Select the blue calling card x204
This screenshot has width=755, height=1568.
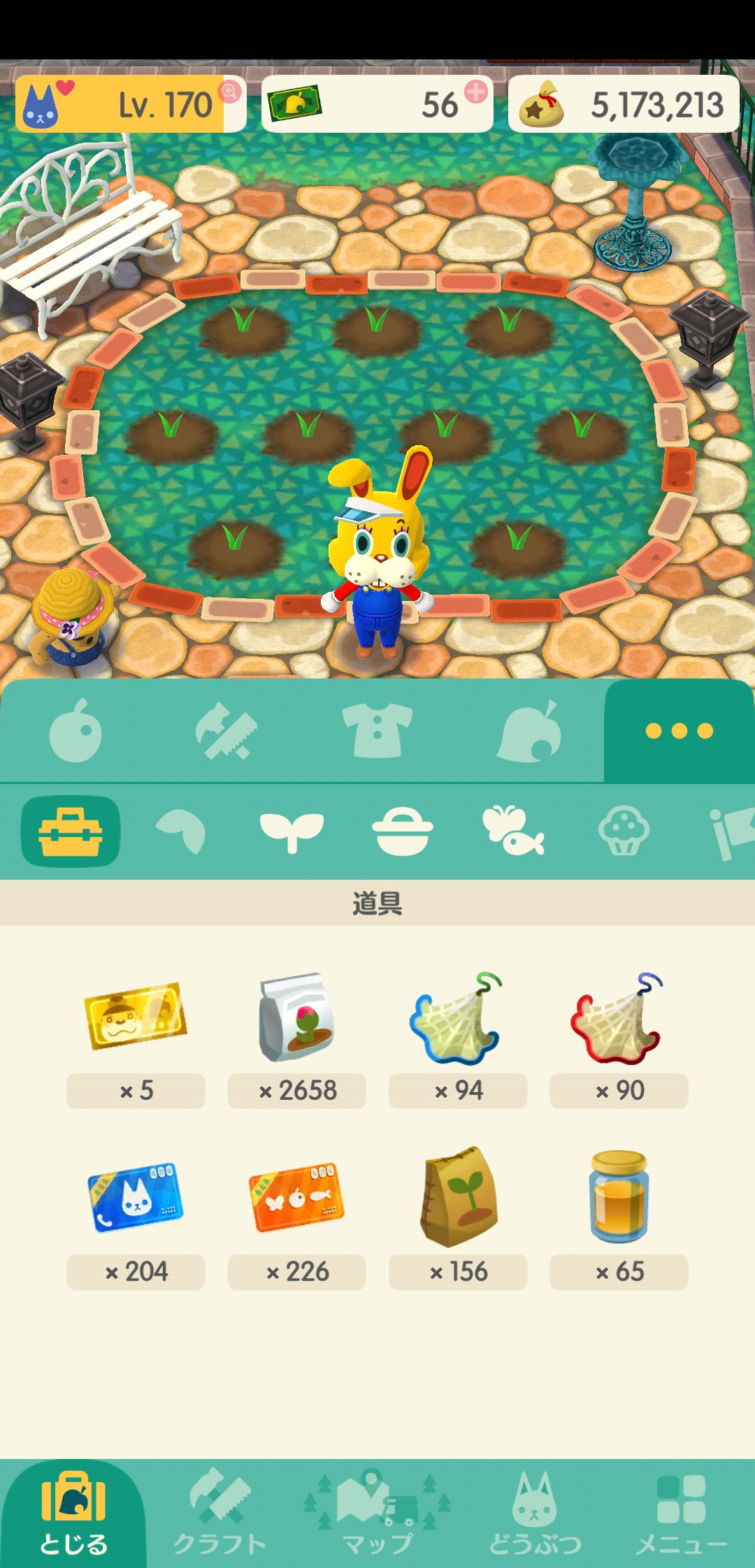(x=136, y=1198)
